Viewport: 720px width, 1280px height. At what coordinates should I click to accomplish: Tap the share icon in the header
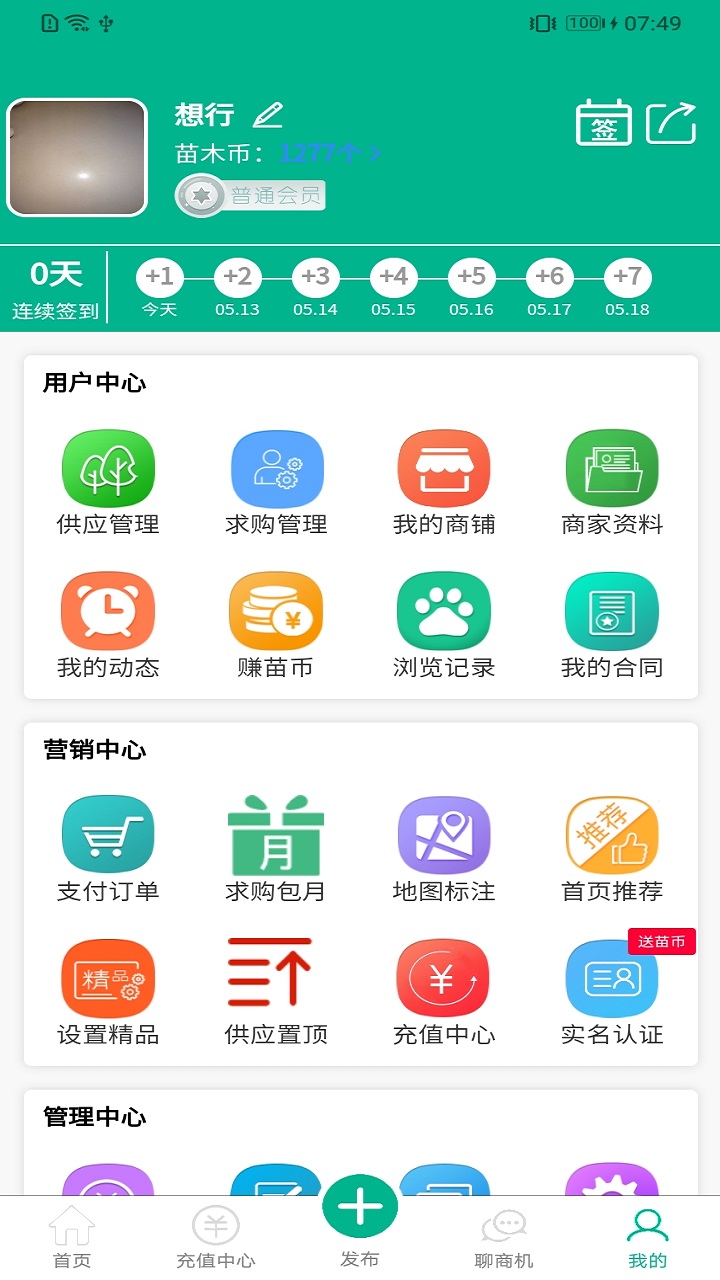[x=670, y=123]
